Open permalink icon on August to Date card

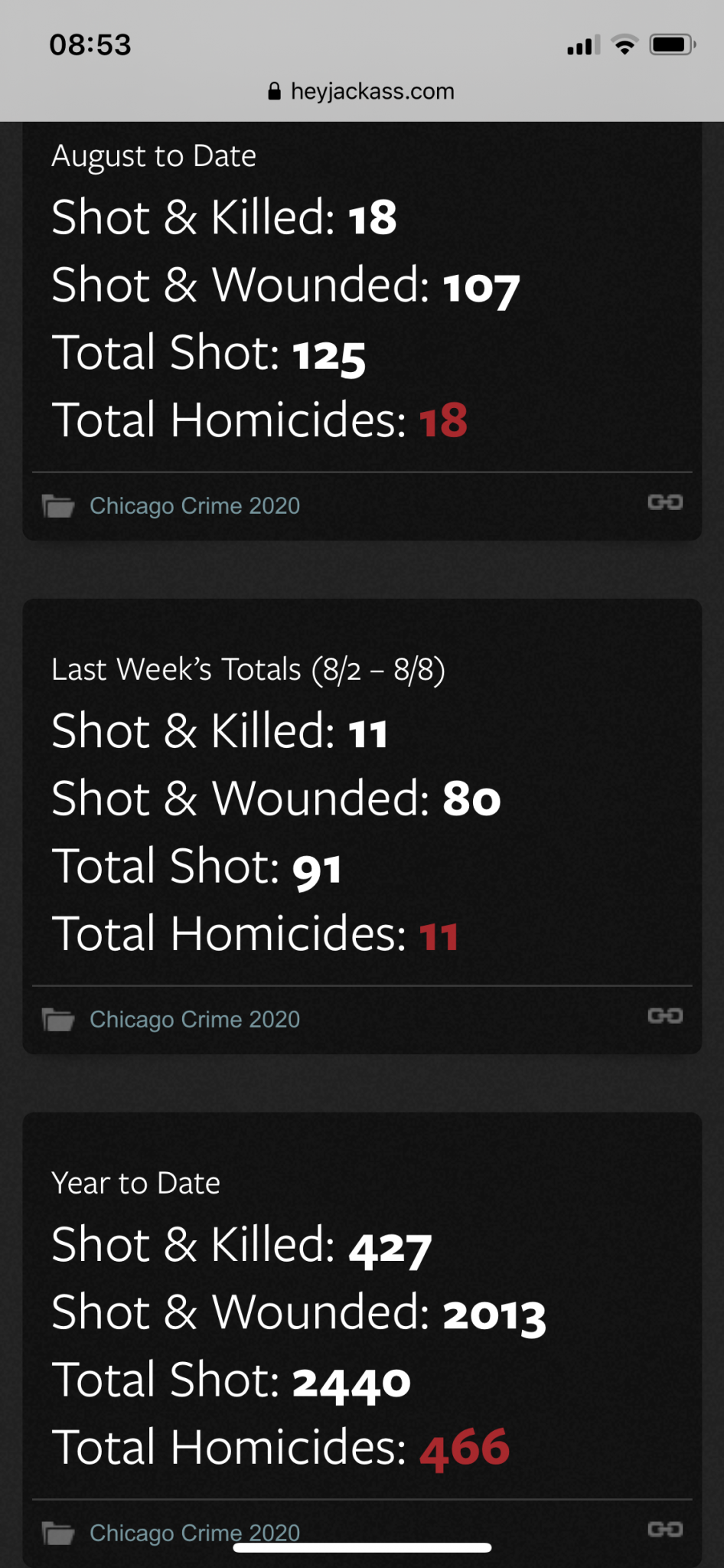click(664, 502)
